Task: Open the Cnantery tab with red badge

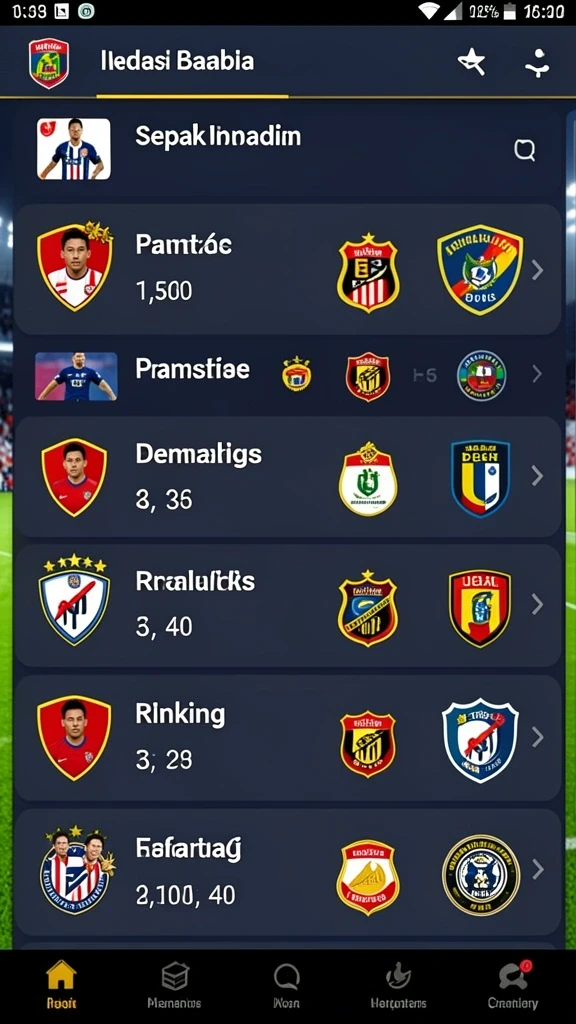Action: point(513,985)
